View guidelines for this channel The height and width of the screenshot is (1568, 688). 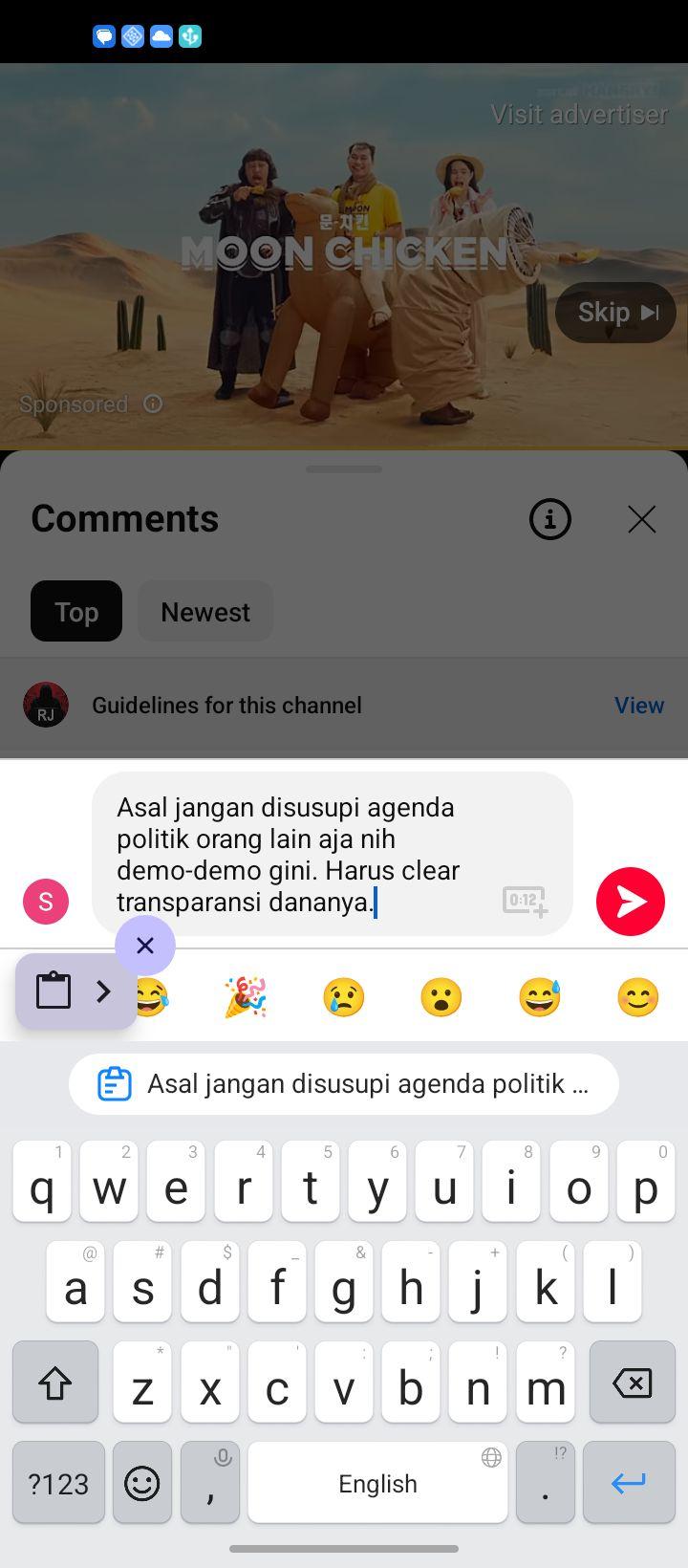pyautogui.click(x=638, y=705)
